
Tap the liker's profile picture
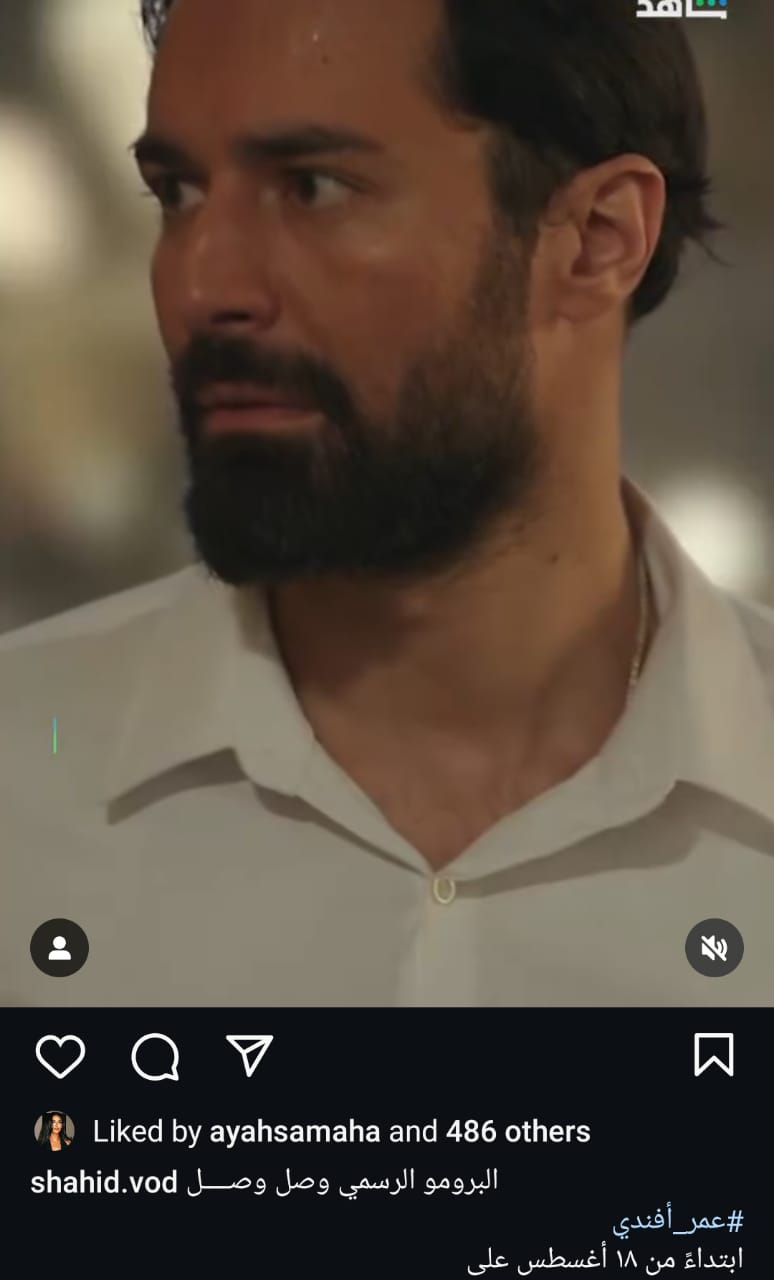click(54, 1131)
